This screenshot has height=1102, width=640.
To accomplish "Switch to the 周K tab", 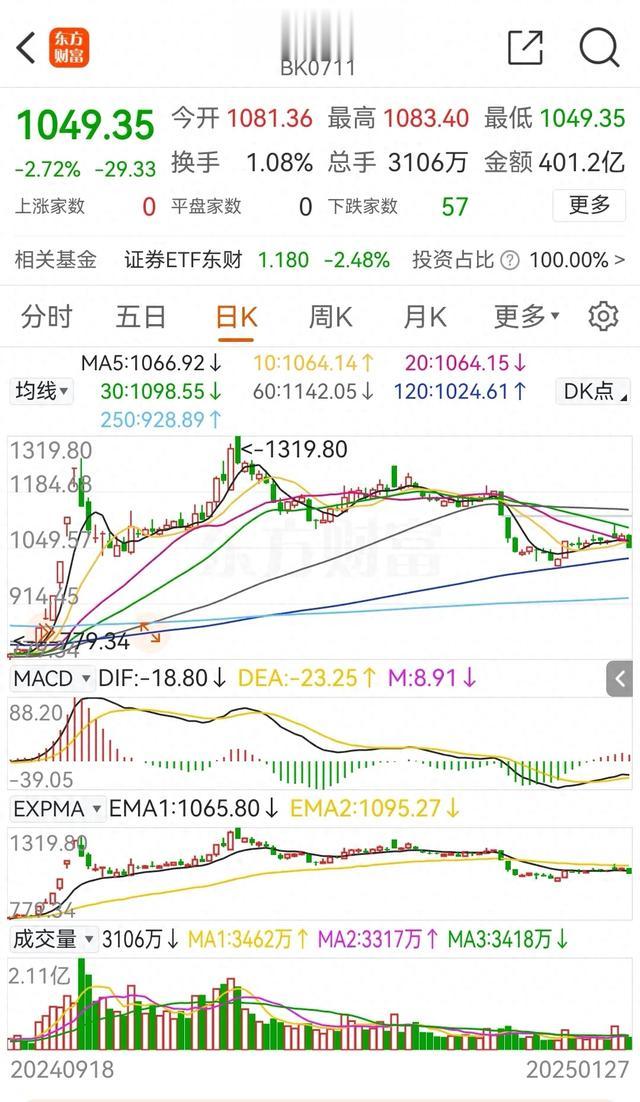I will [x=330, y=317].
